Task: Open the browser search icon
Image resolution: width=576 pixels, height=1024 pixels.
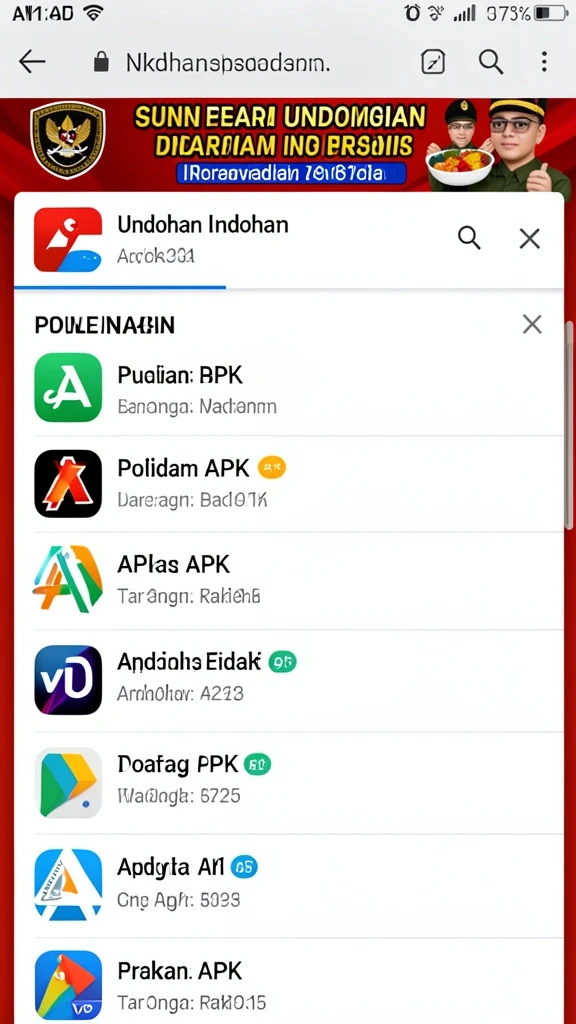Action: coord(490,62)
